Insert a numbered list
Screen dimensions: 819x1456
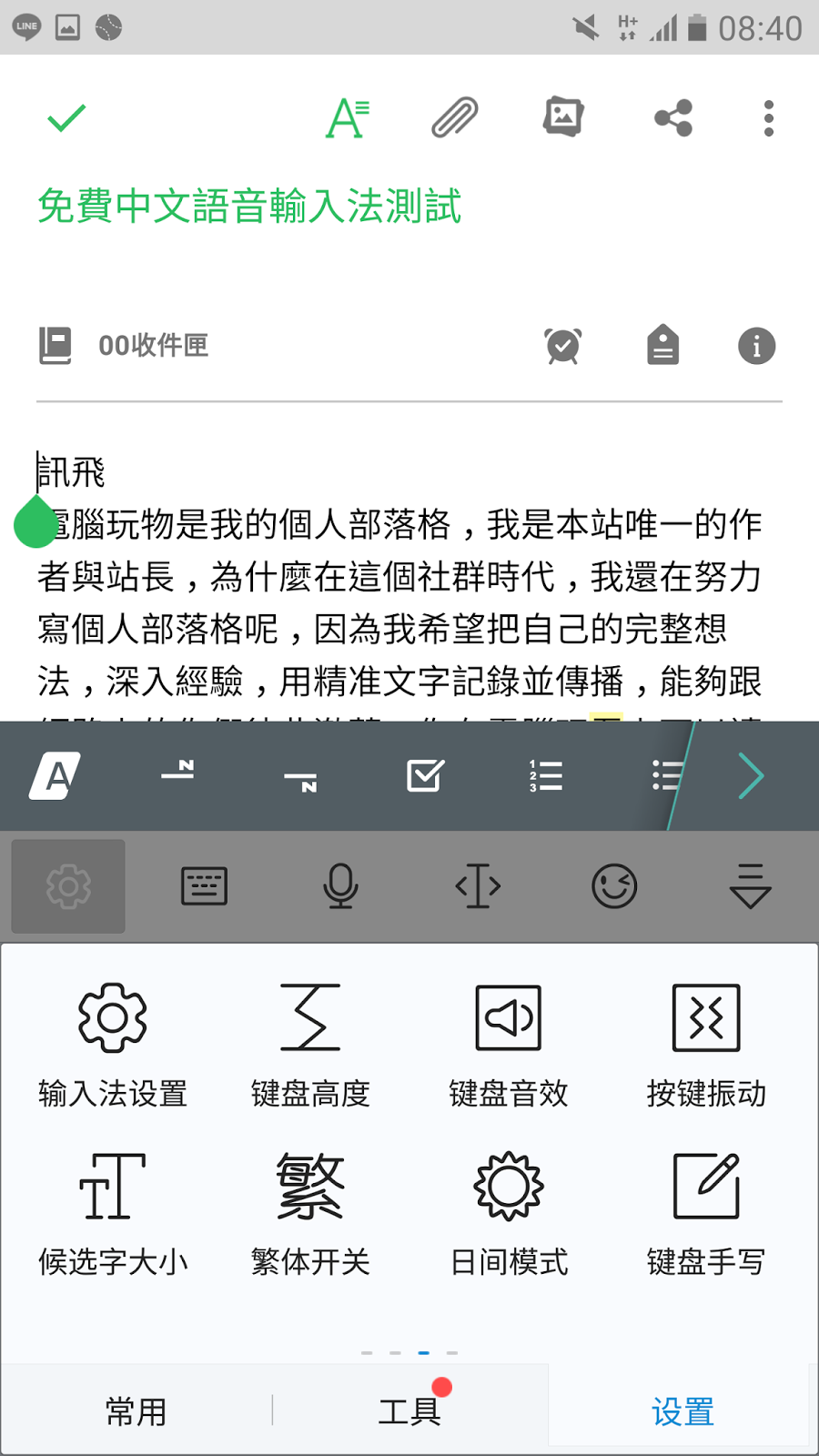click(545, 776)
